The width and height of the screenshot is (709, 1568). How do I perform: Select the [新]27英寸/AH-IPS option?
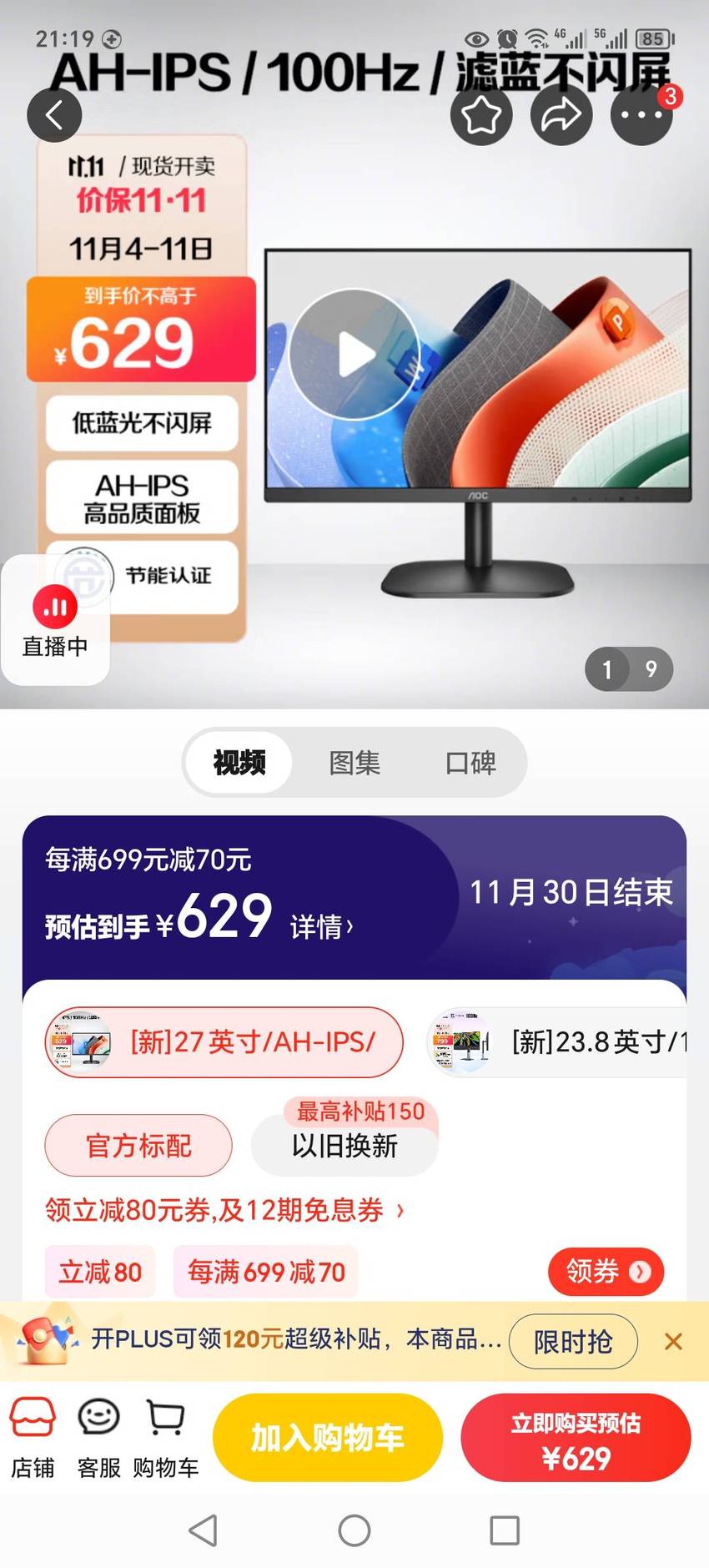224,1042
